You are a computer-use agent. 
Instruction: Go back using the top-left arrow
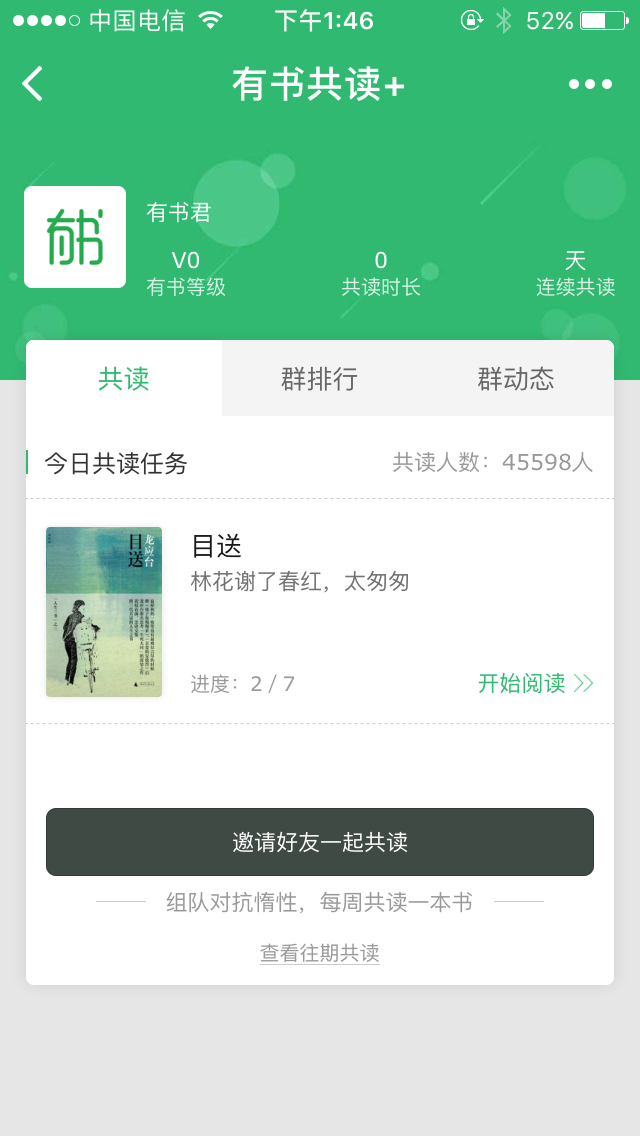coord(33,84)
